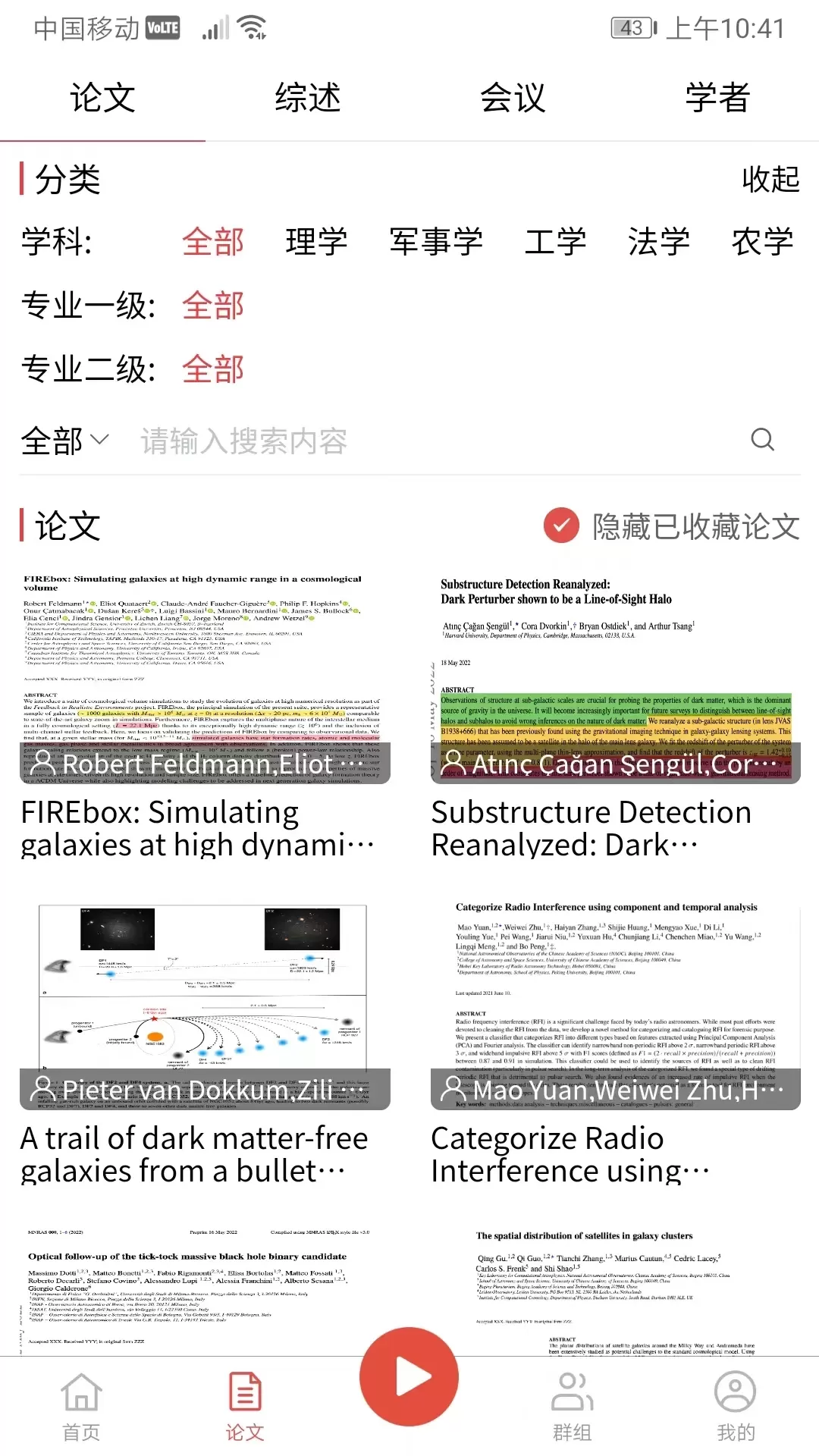Expand the 全部 search scope dropdown
Image resolution: width=819 pixels, height=1456 pixels.
point(64,441)
